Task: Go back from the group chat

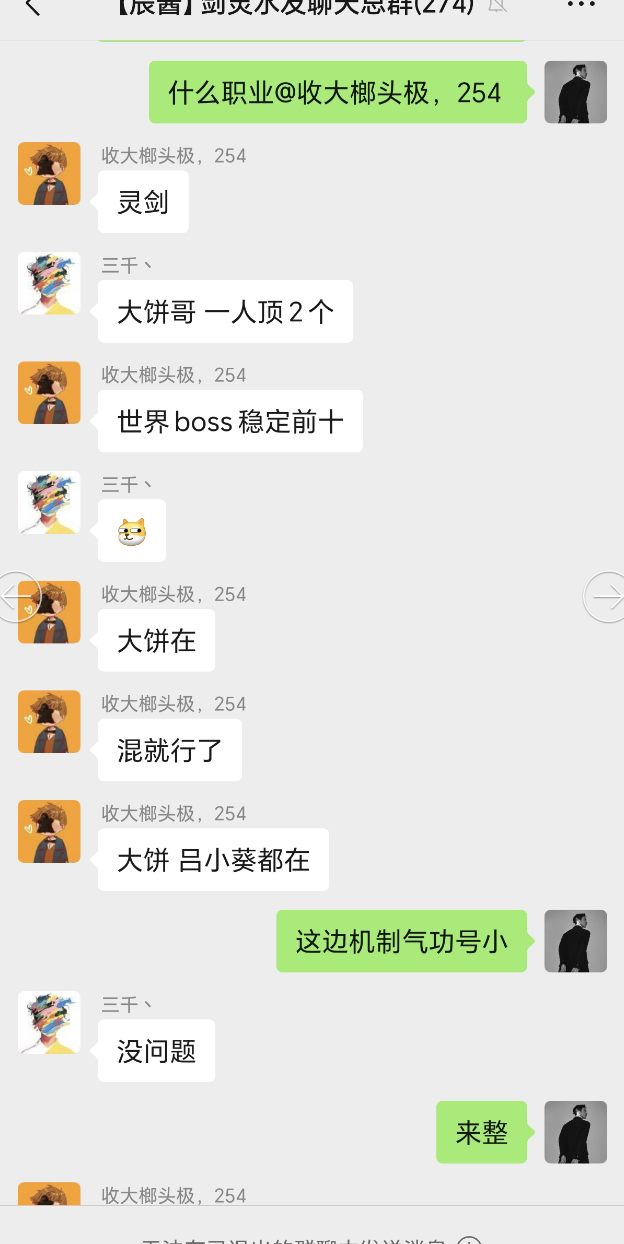Action: [x=32, y=8]
